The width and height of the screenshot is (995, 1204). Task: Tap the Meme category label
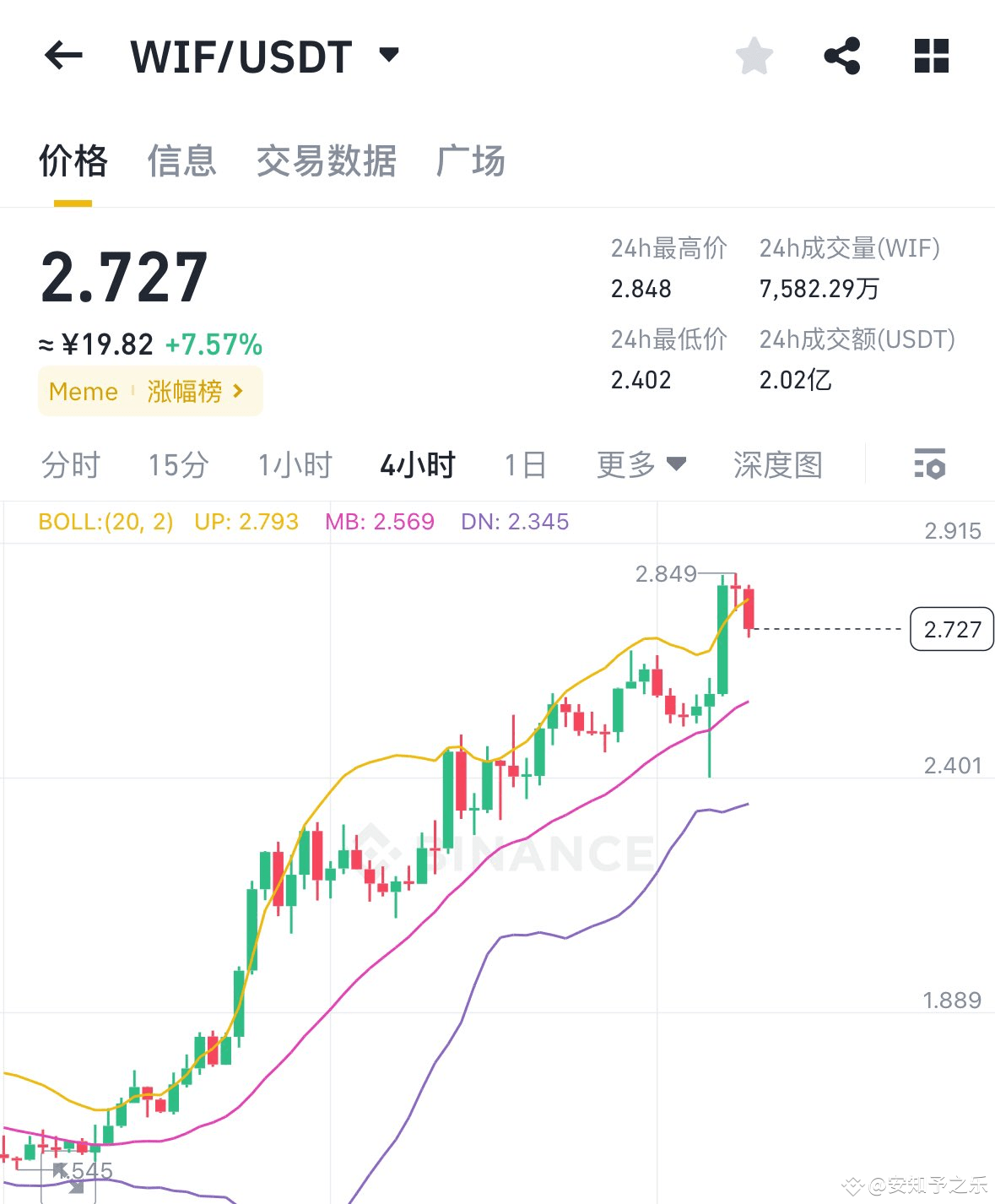point(82,391)
